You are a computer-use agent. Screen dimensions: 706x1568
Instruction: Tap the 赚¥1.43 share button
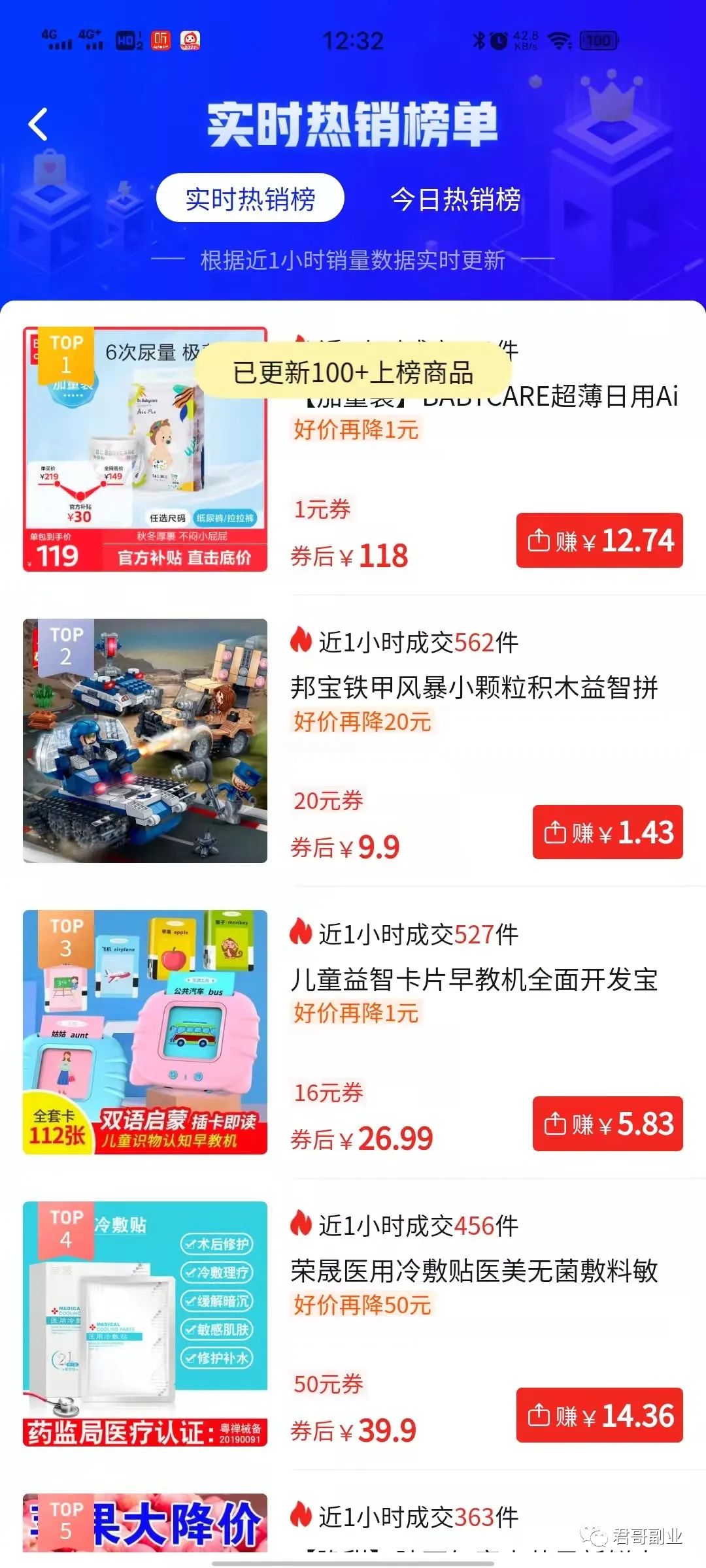coord(607,832)
